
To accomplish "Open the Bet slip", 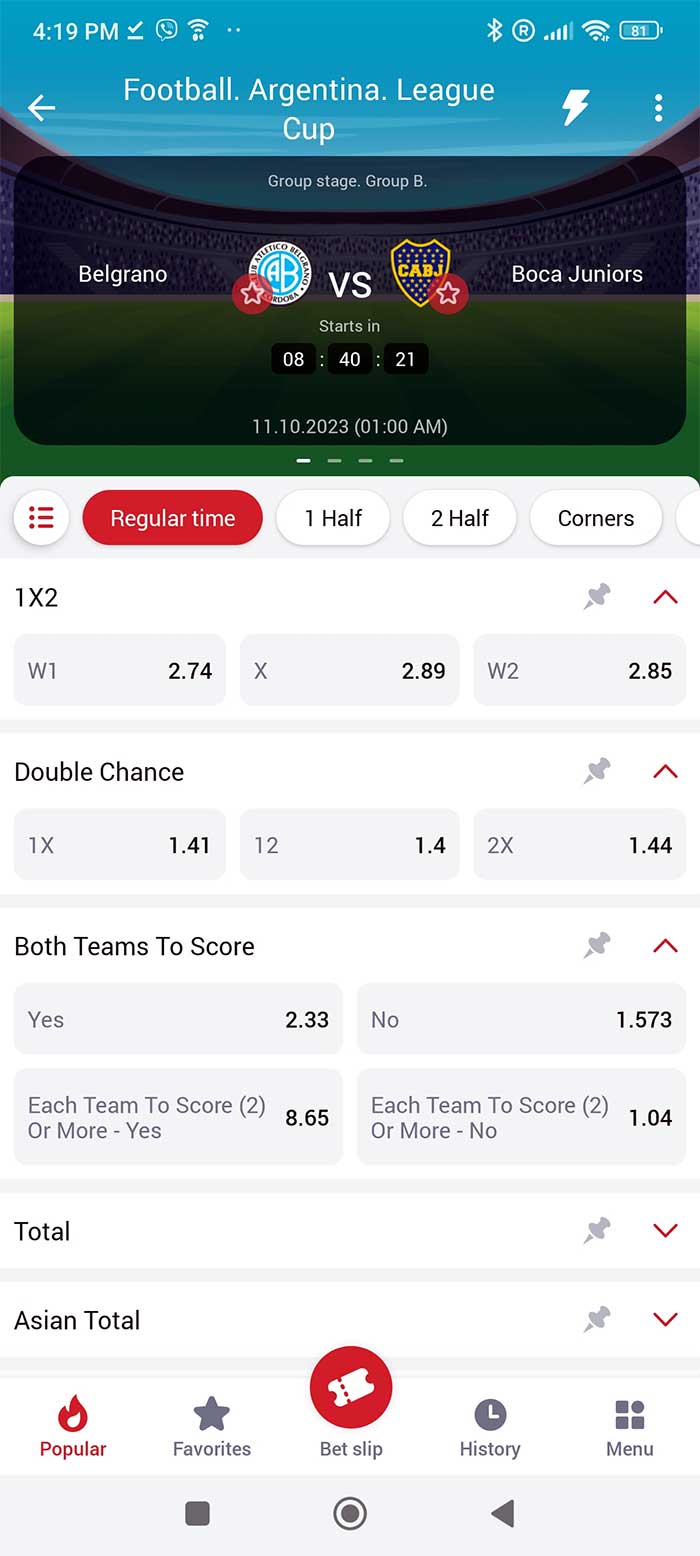I will 351,1403.
